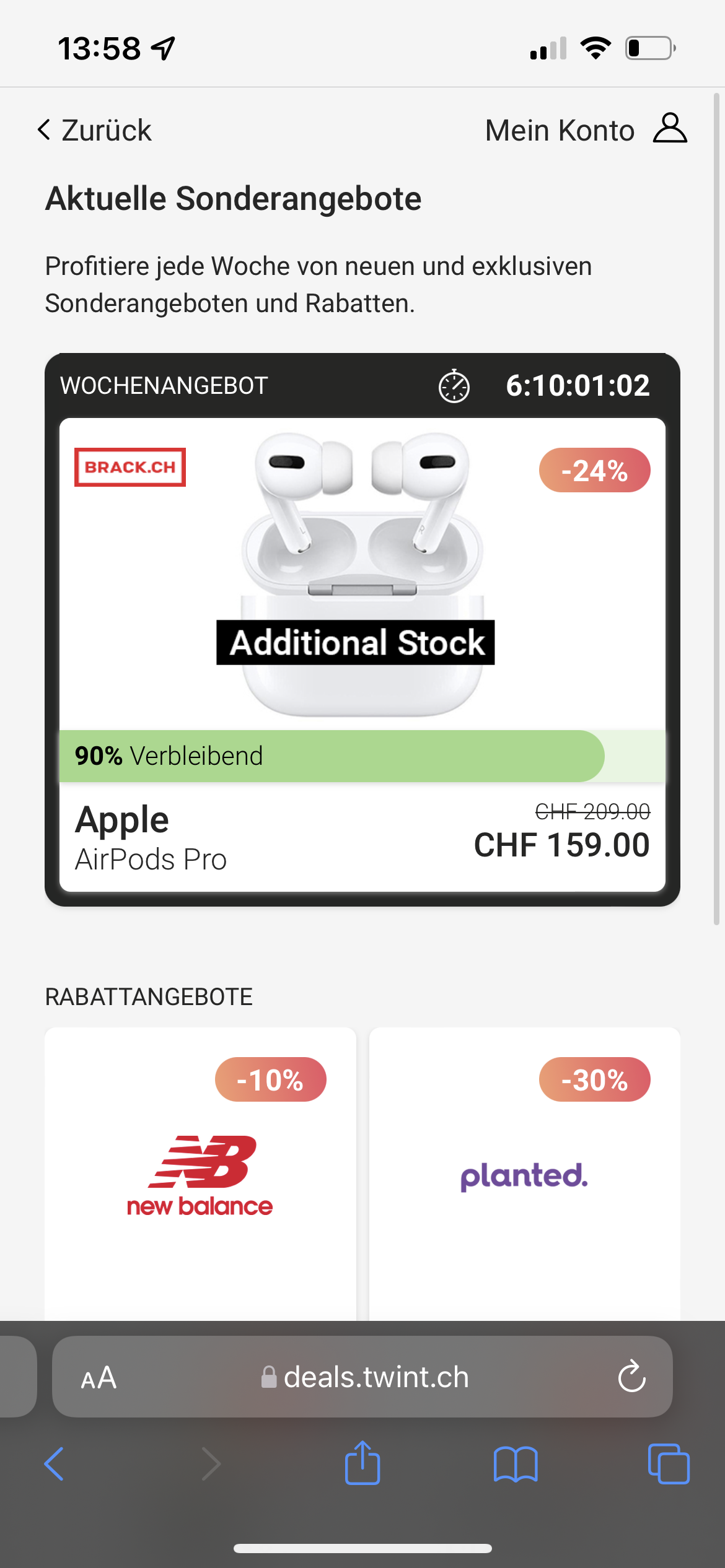Screen dimensions: 725x1568
Task: Reload the current page
Action: click(631, 1378)
